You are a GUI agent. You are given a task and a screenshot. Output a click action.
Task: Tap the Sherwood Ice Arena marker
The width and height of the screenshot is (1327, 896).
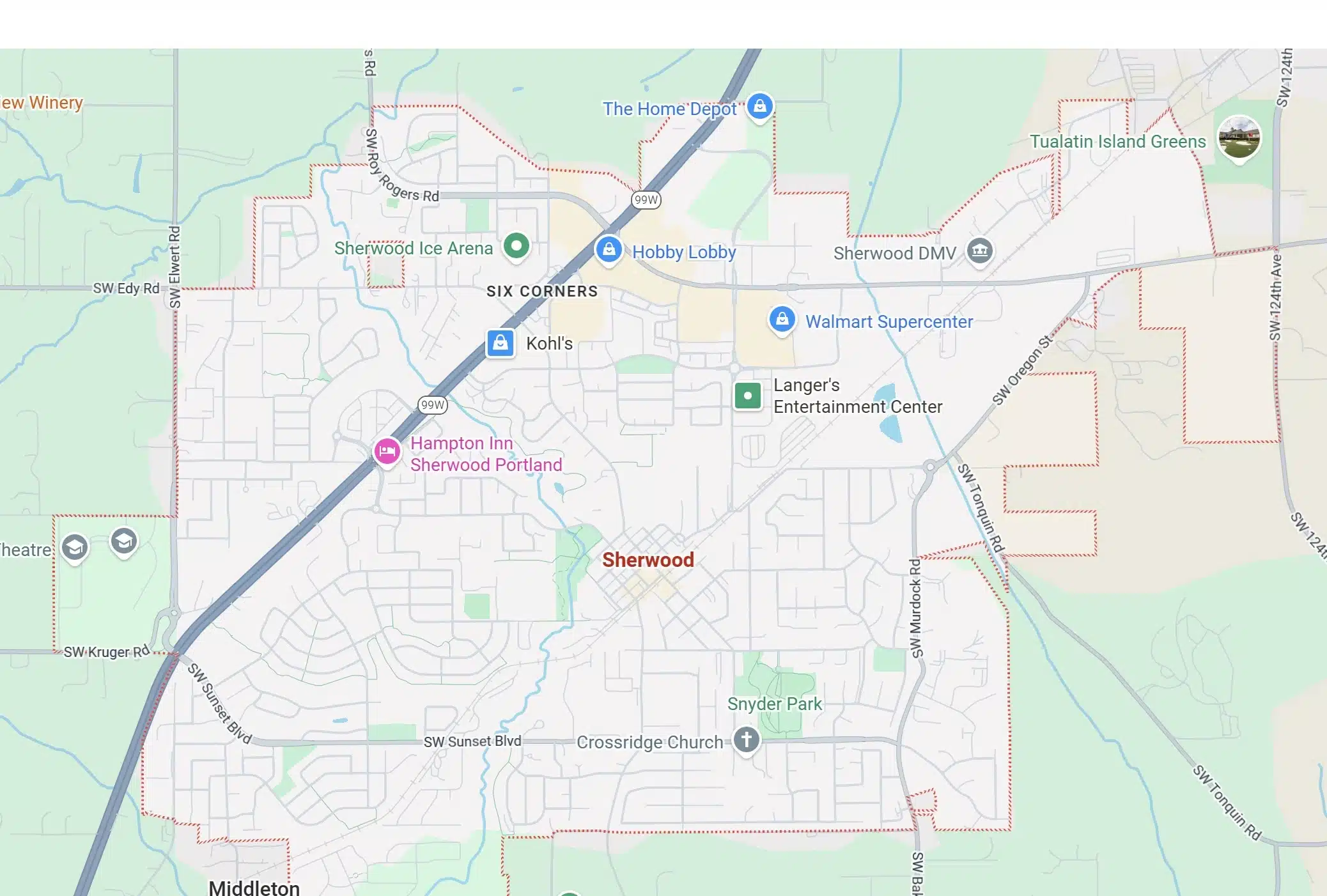516,245
